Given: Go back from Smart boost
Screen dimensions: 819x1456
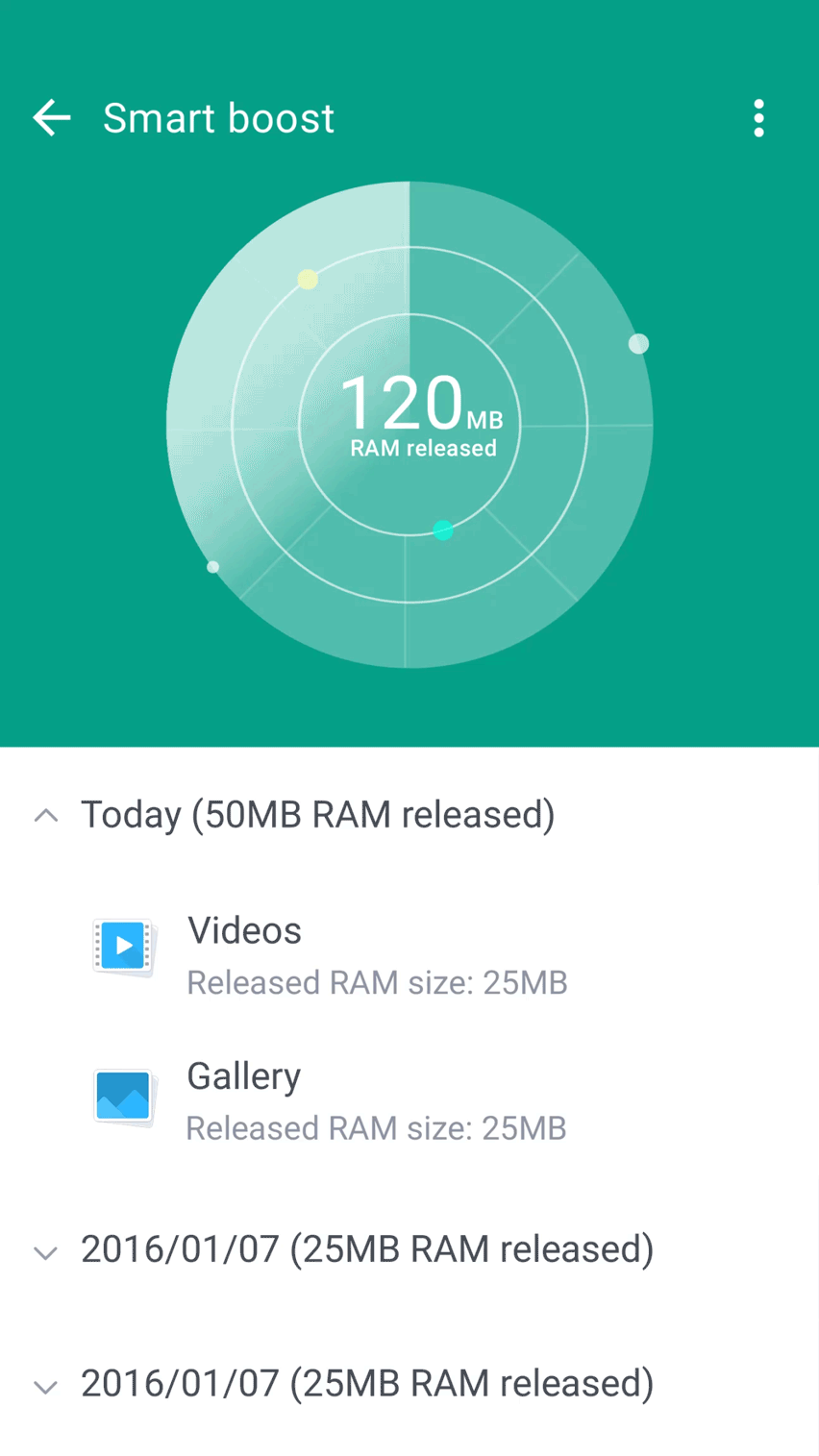Looking at the screenshot, I should pos(52,118).
